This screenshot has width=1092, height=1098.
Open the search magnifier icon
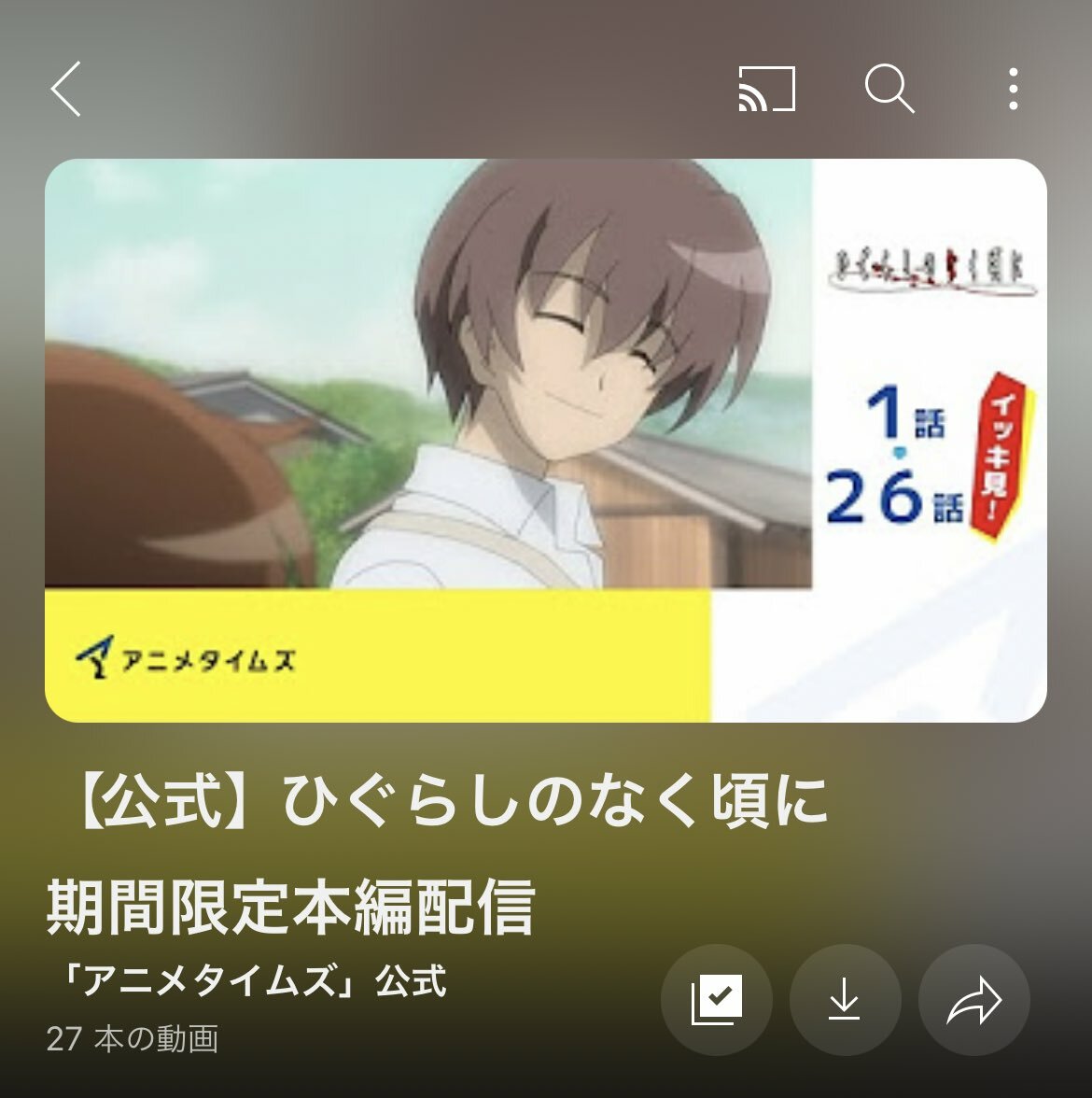click(889, 90)
